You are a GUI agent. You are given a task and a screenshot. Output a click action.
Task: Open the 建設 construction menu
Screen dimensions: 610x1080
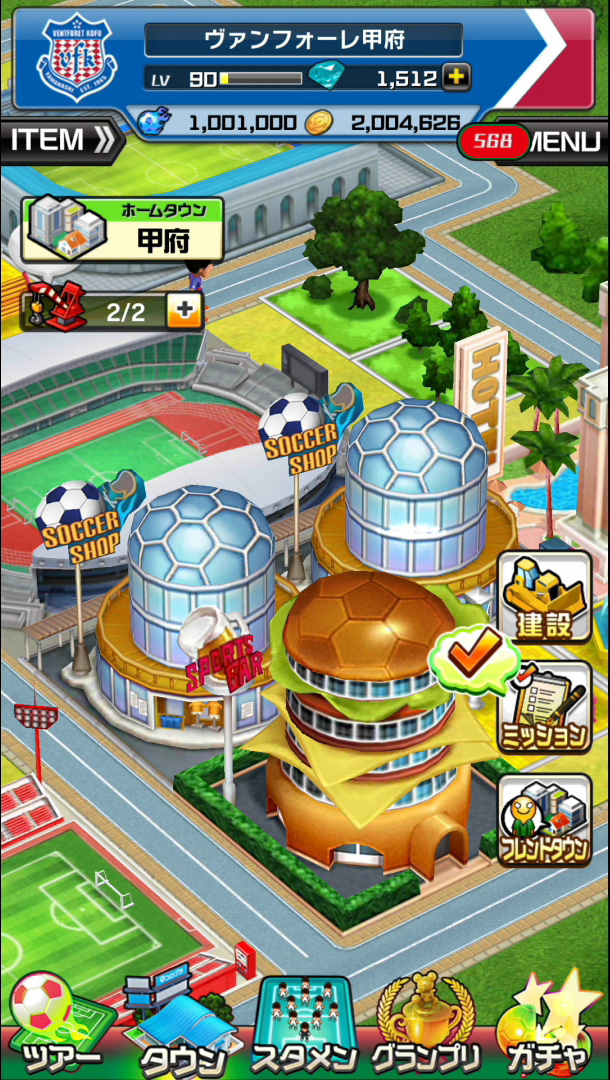tap(544, 598)
